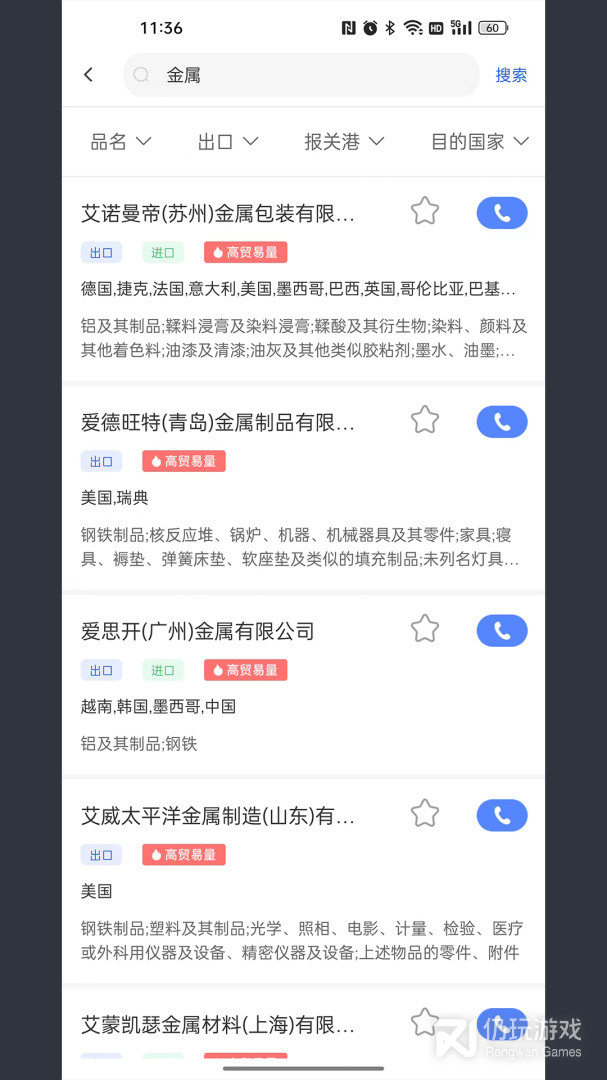The height and width of the screenshot is (1080, 607).
Task: Open 爱德旺特(青岛)金属制品 company card
Action: pos(218,422)
